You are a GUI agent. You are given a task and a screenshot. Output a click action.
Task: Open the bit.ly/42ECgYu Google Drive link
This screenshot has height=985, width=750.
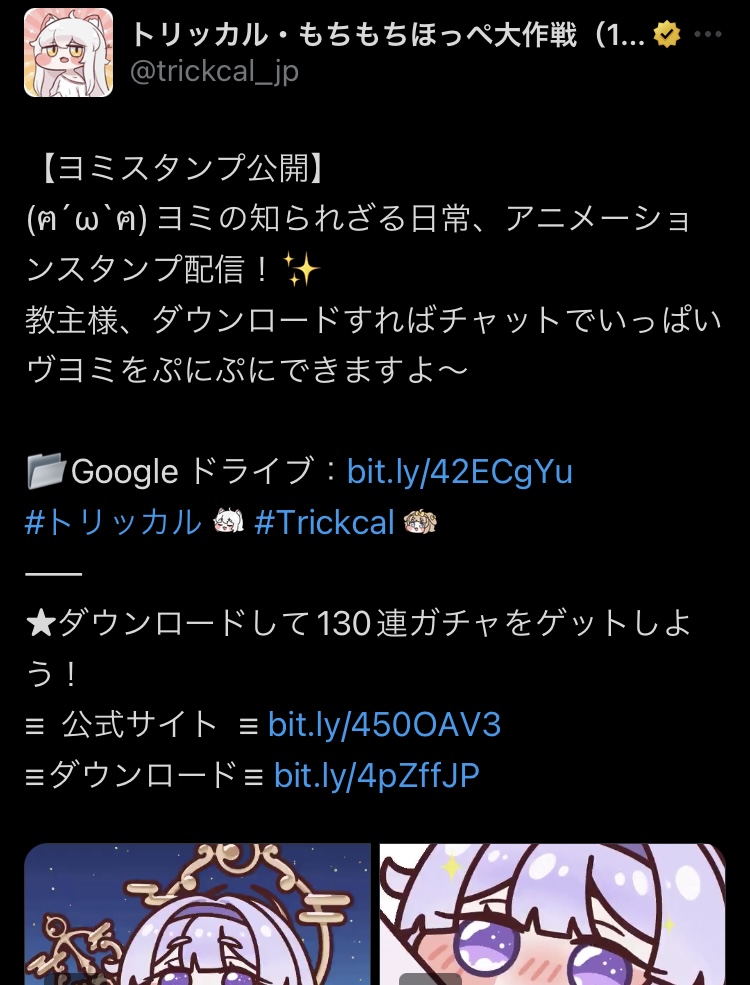(459, 471)
